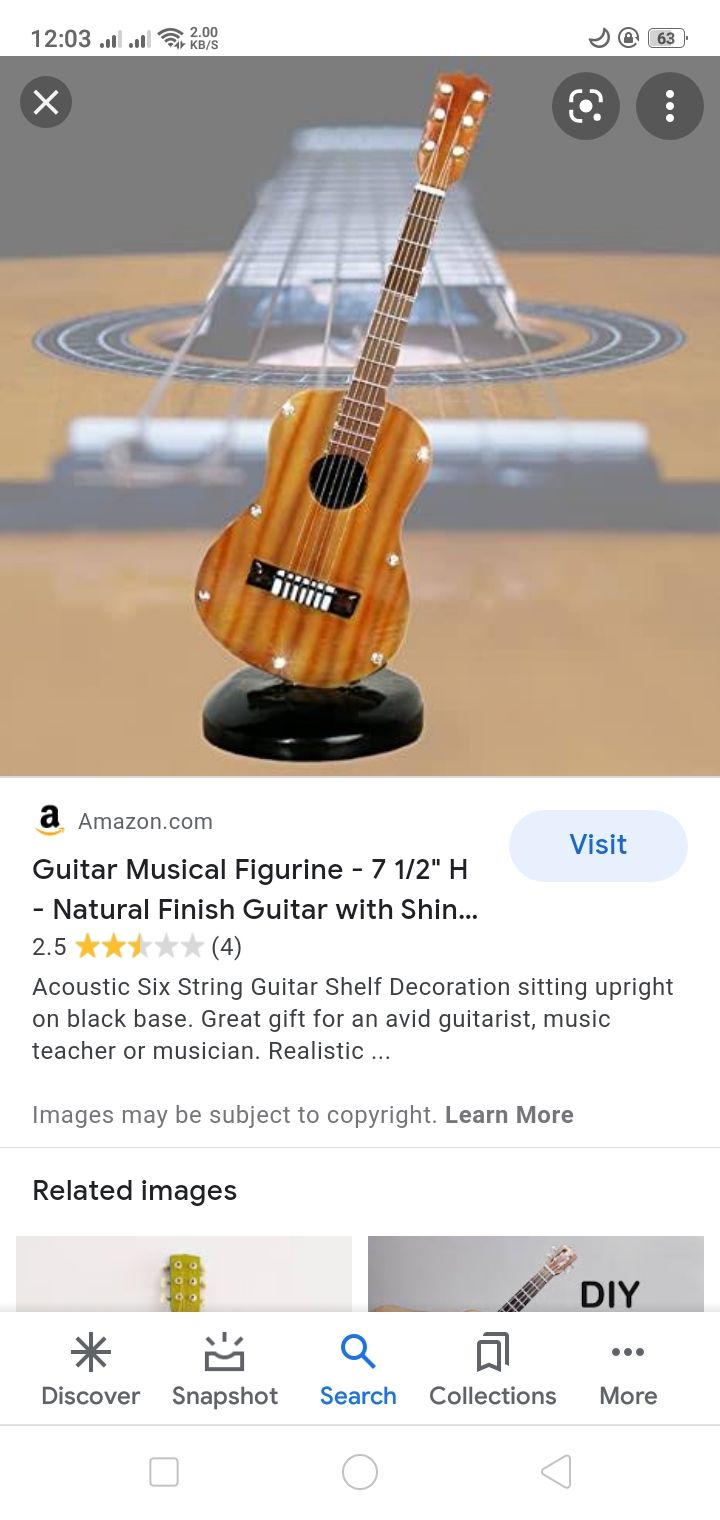This screenshot has height=1520, width=720.
Task: Select the Search tab
Action: click(x=358, y=1370)
